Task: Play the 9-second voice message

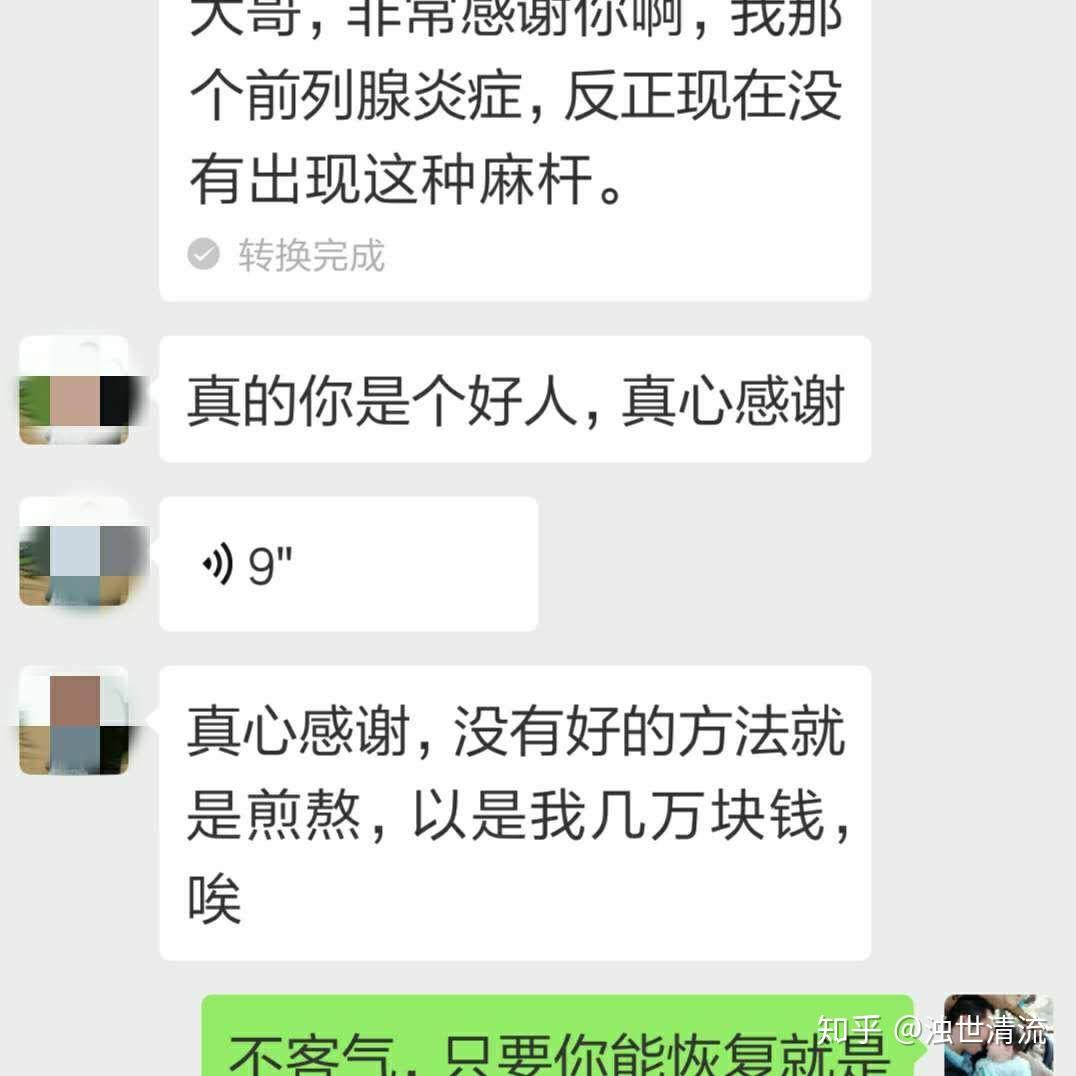Action: 348,565
